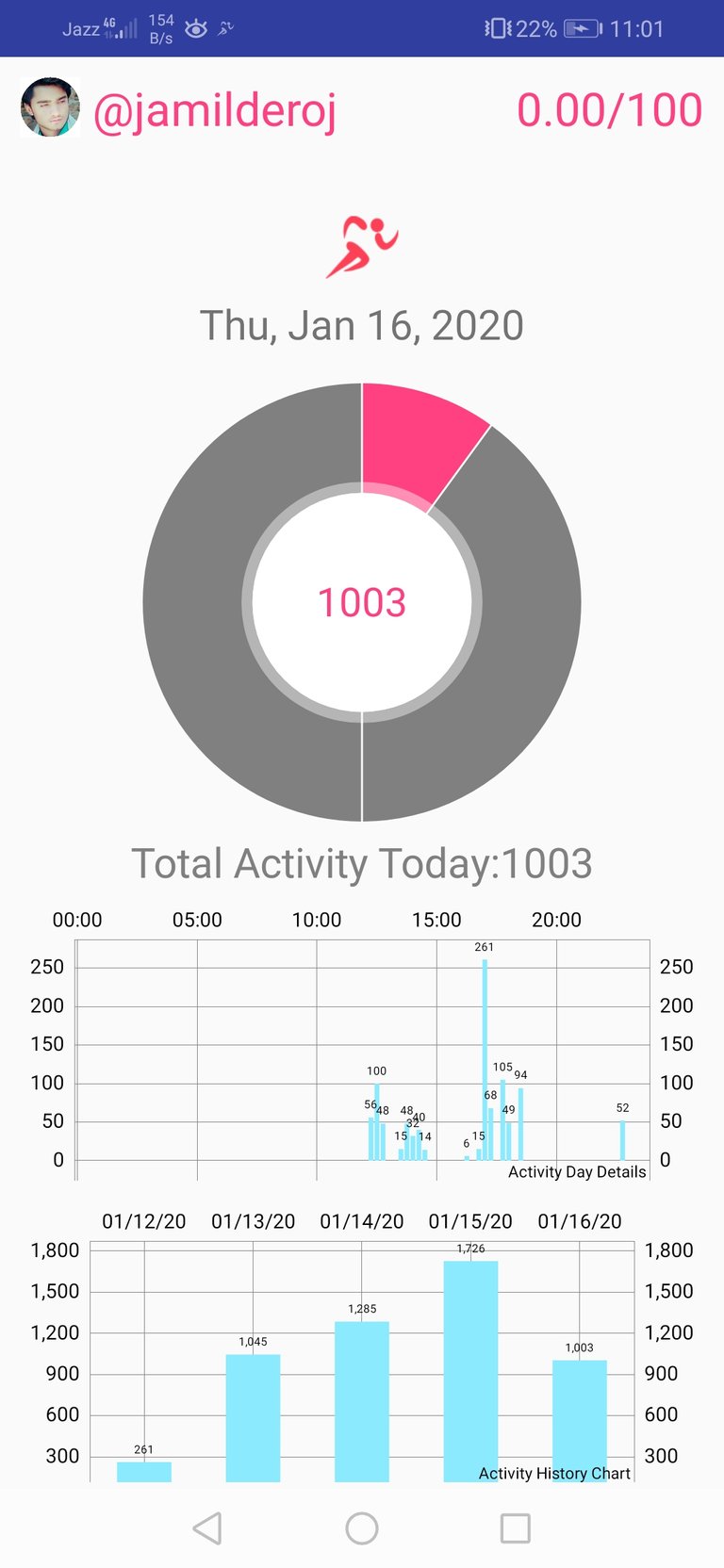Open the @jamilderoj username
The width and height of the screenshot is (724, 1568).
pos(215,111)
